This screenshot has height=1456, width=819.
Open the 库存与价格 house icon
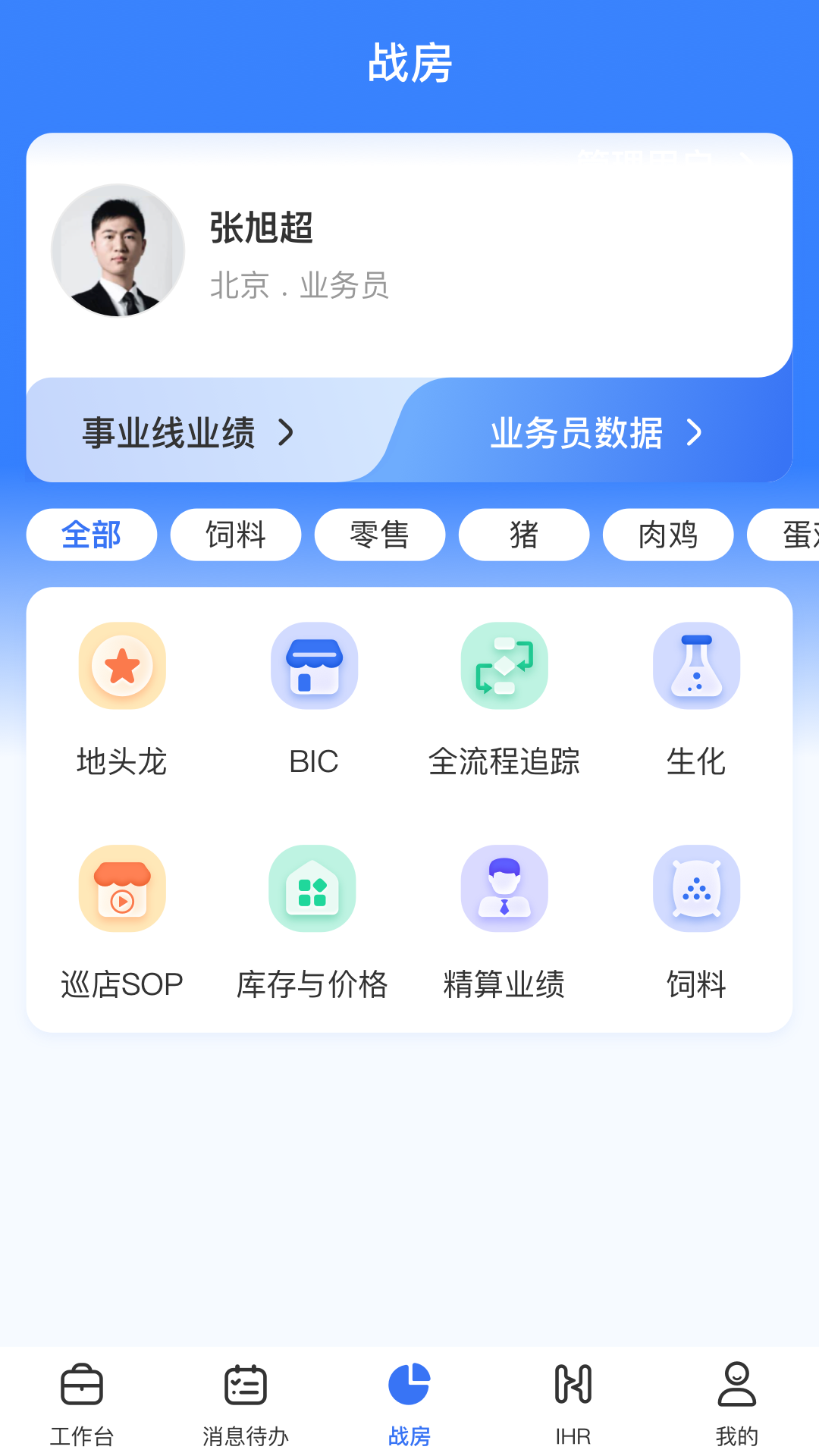click(x=311, y=888)
